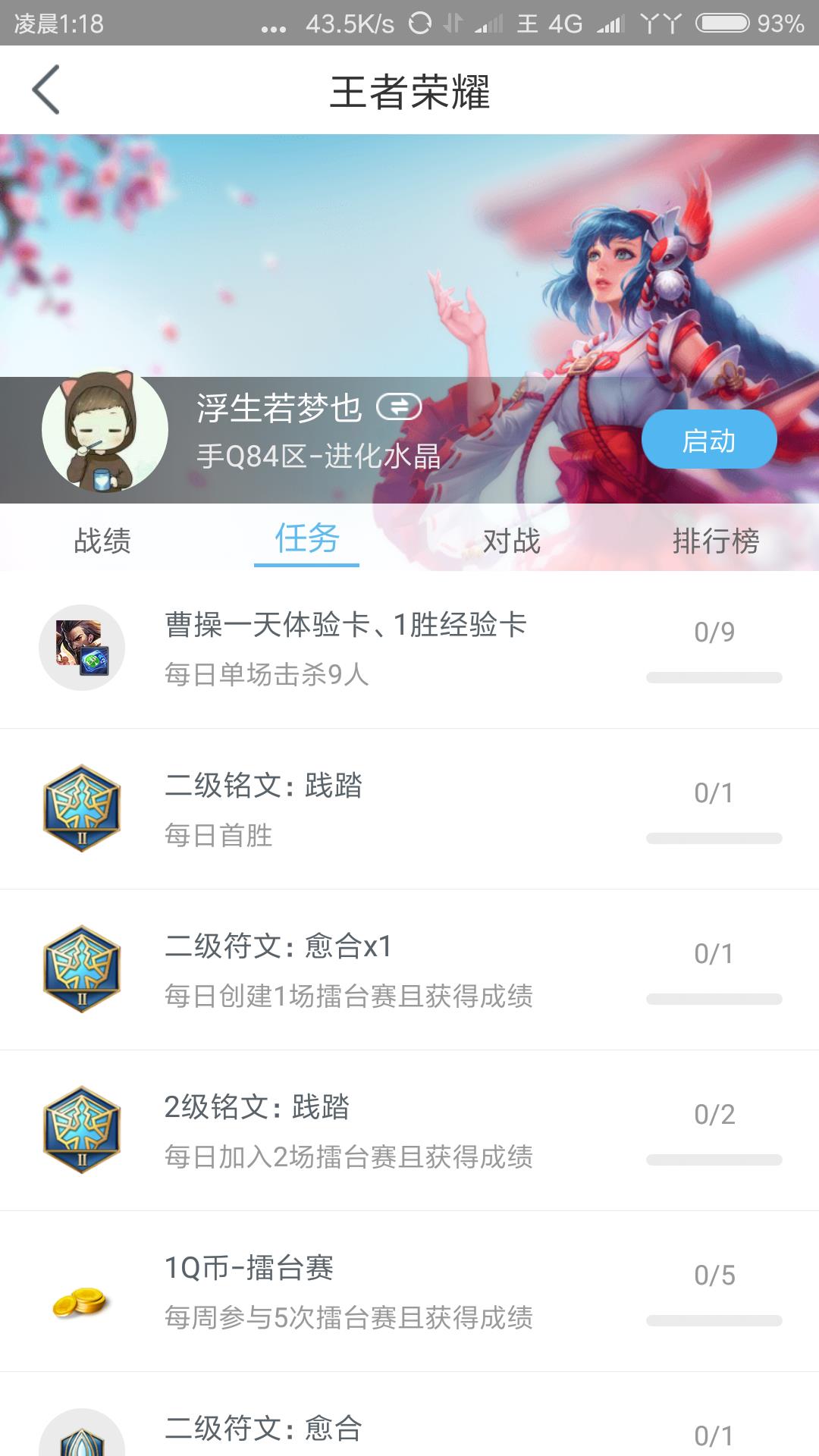
Task: Open the 1Q币-擂台赛 weekly task
Action: [409, 1292]
